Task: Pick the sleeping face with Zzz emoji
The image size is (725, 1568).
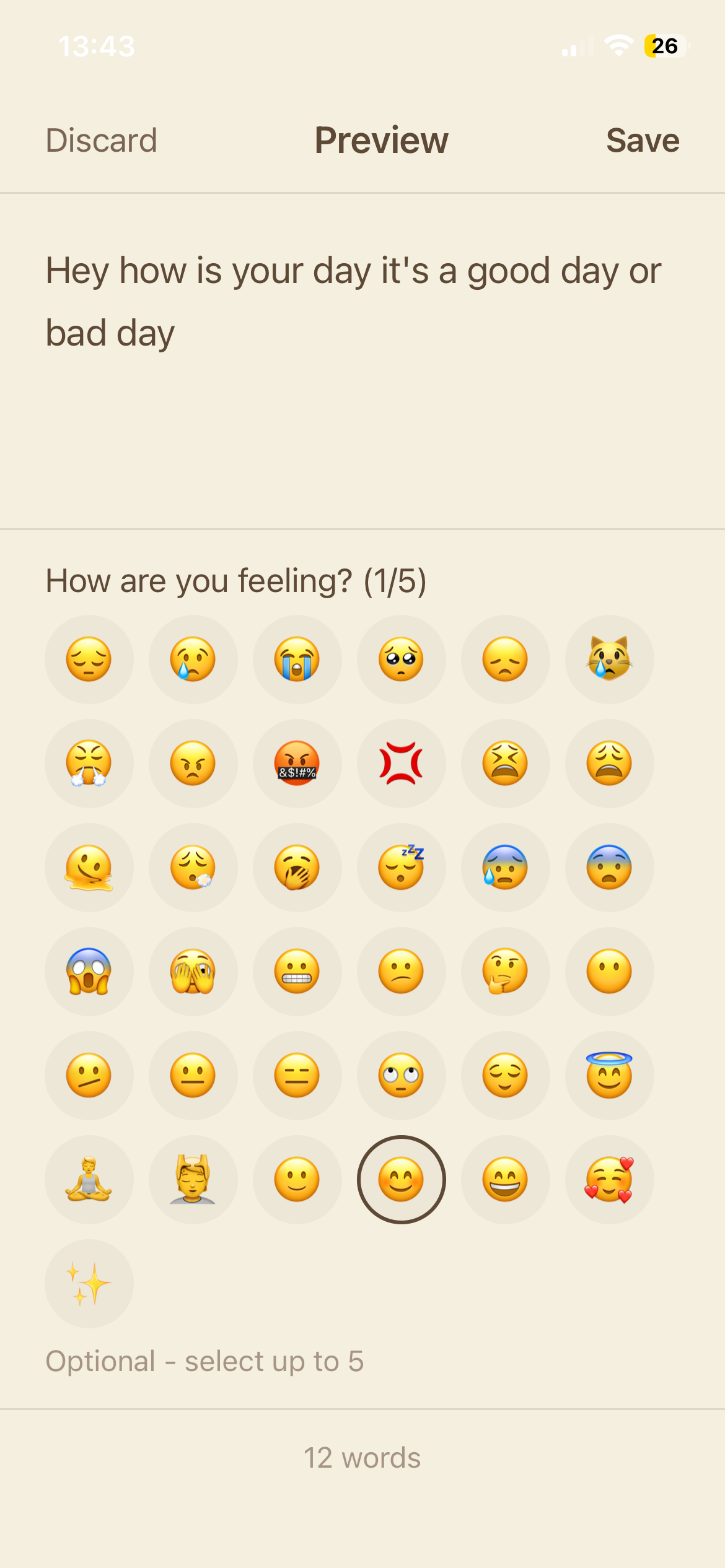Action: pyautogui.click(x=401, y=867)
